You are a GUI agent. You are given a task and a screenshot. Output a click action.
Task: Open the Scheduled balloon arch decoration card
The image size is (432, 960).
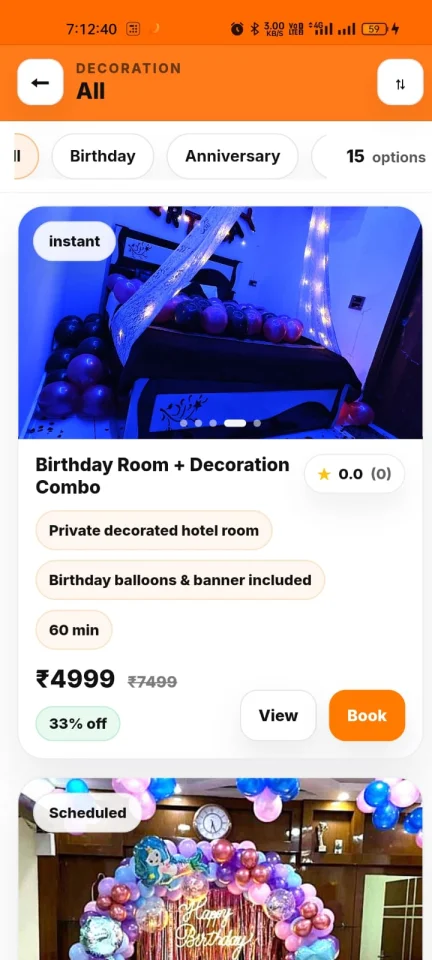[220, 869]
